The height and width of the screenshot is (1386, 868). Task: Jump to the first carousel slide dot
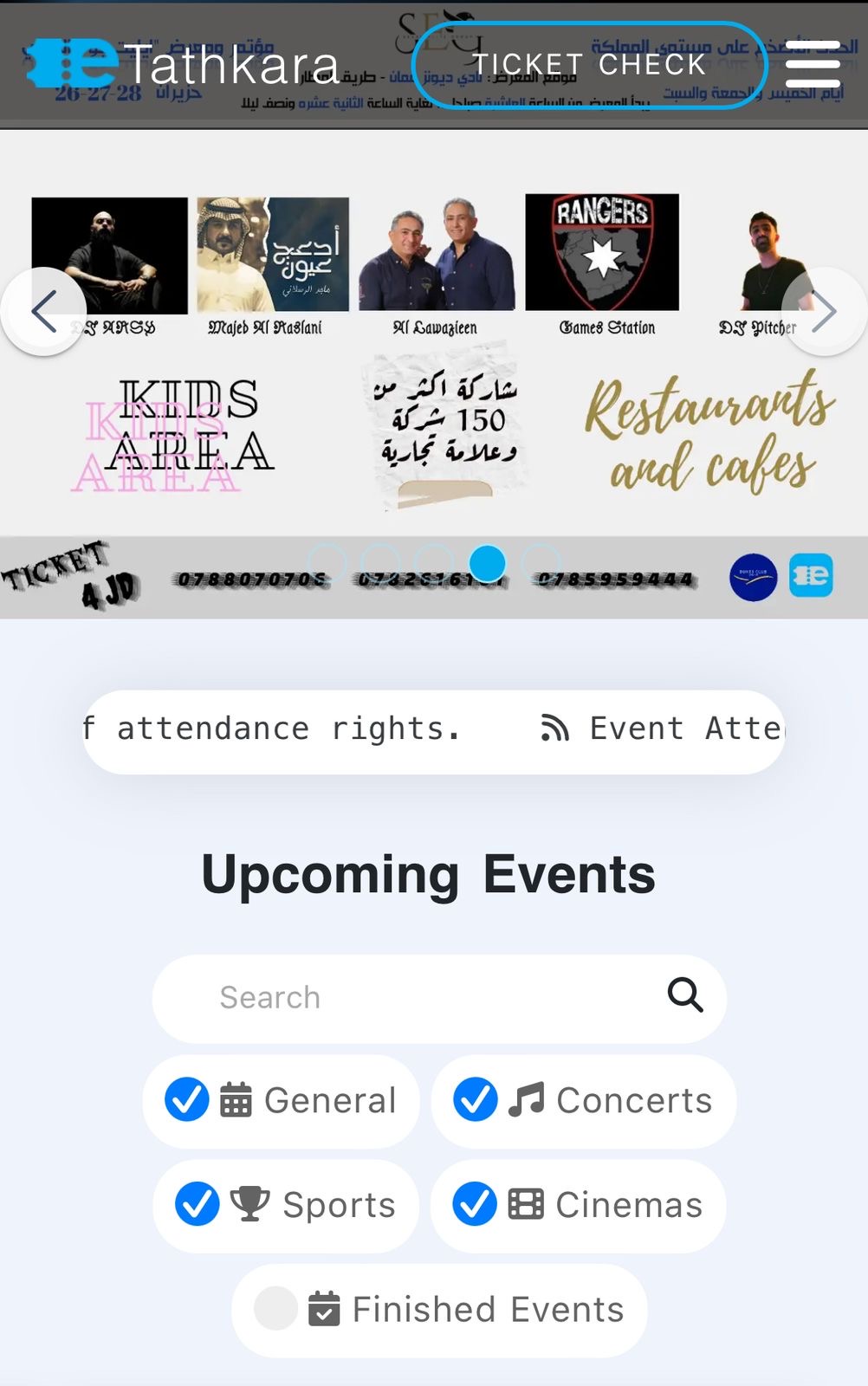click(x=327, y=563)
